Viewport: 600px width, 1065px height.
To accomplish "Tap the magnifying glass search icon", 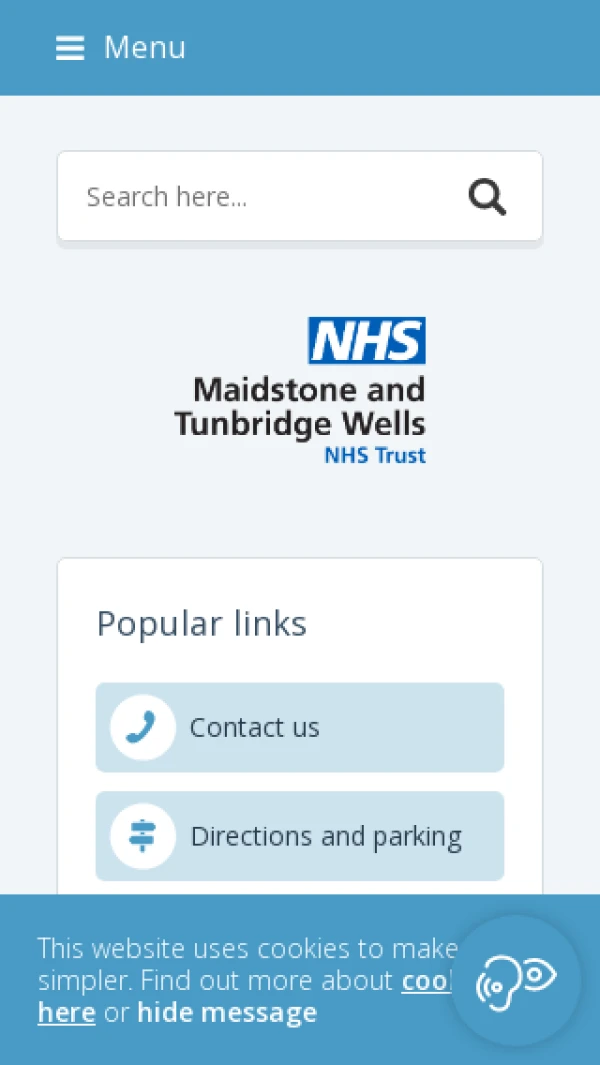I will (487, 197).
